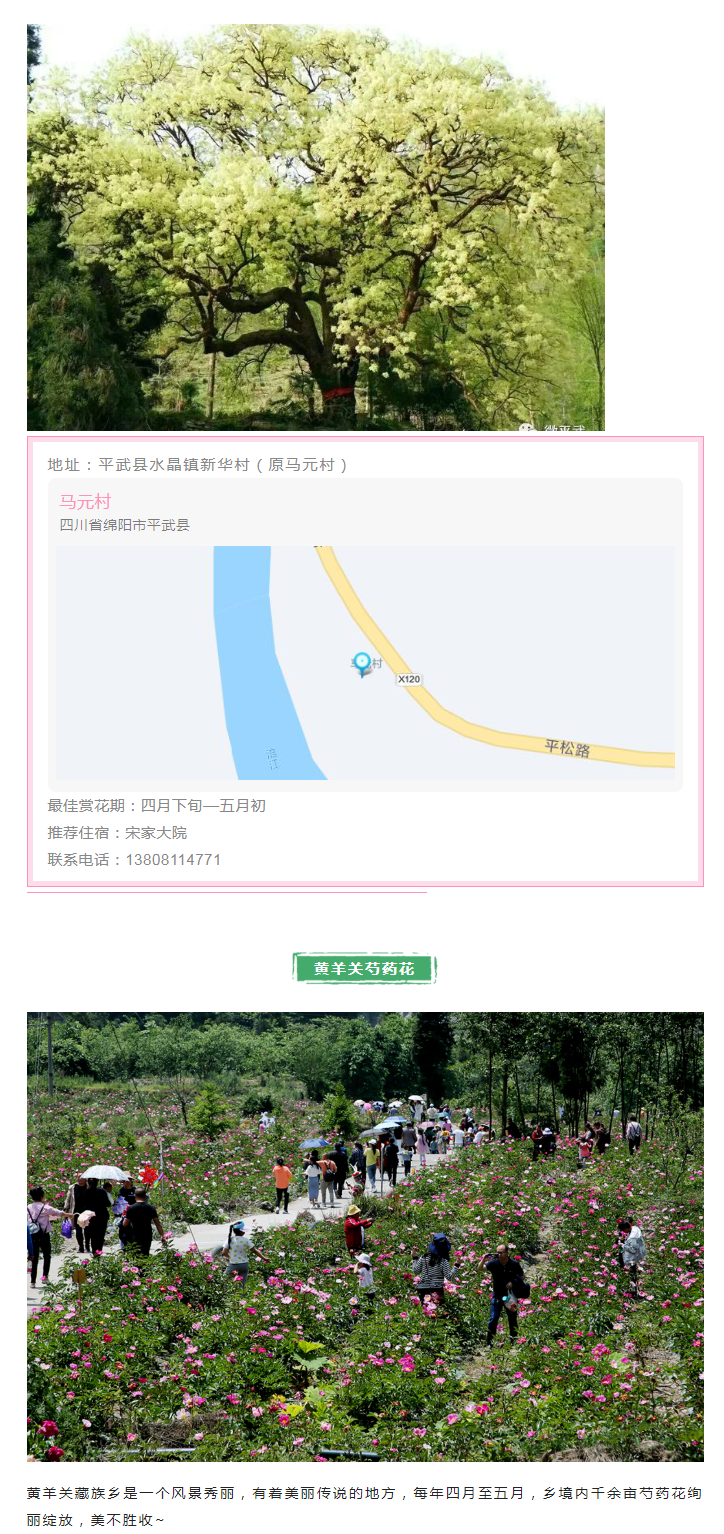Open the 马元村 location map card
Image resolution: width=724 pixels, height=1534 pixels.
pyautogui.click(x=365, y=634)
